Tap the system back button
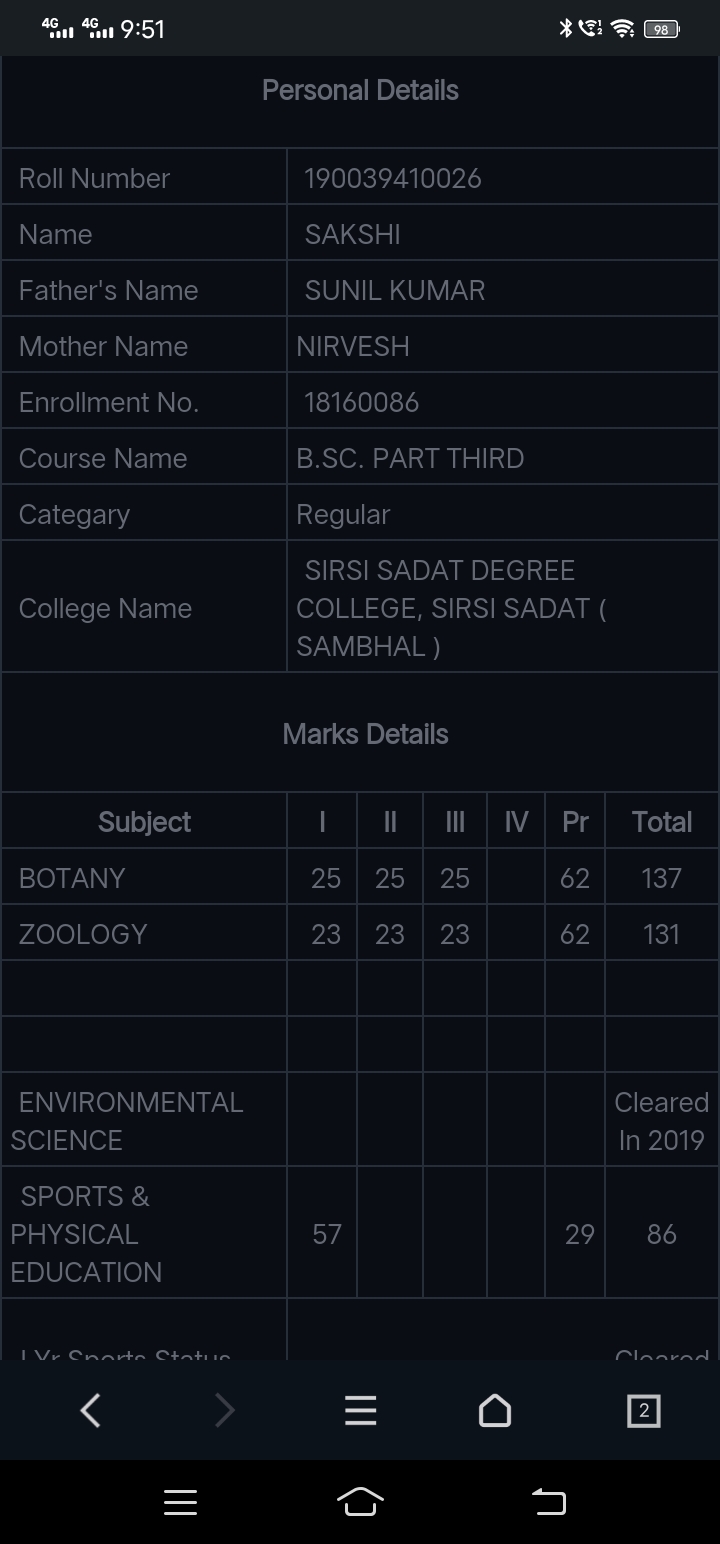Image resolution: width=720 pixels, height=1544 pixels. pos(548,1501)
